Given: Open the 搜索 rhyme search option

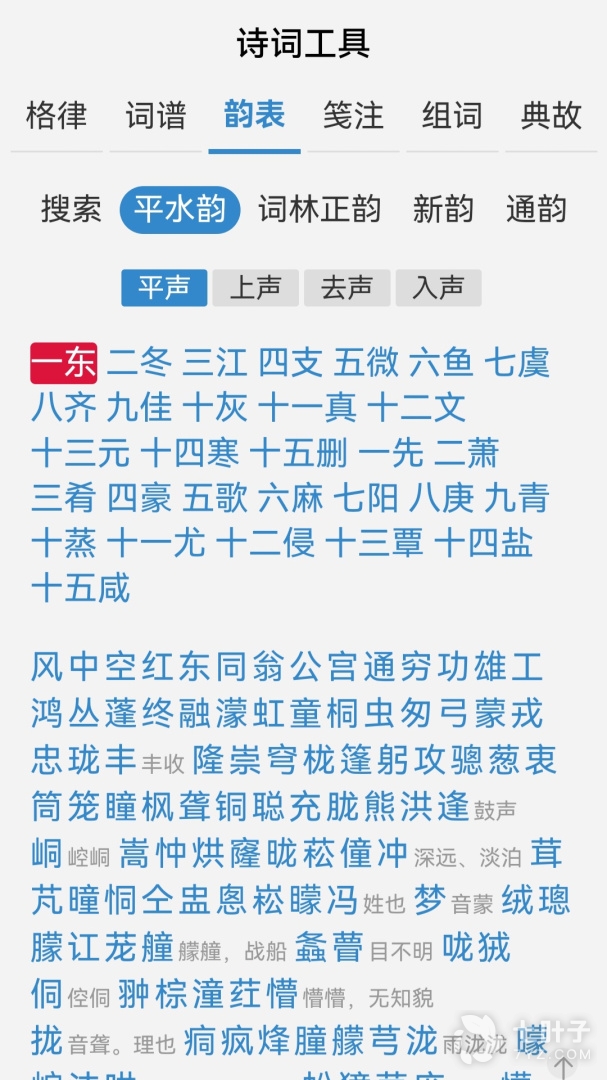Looking at the screenshot, I should [71, 210].
